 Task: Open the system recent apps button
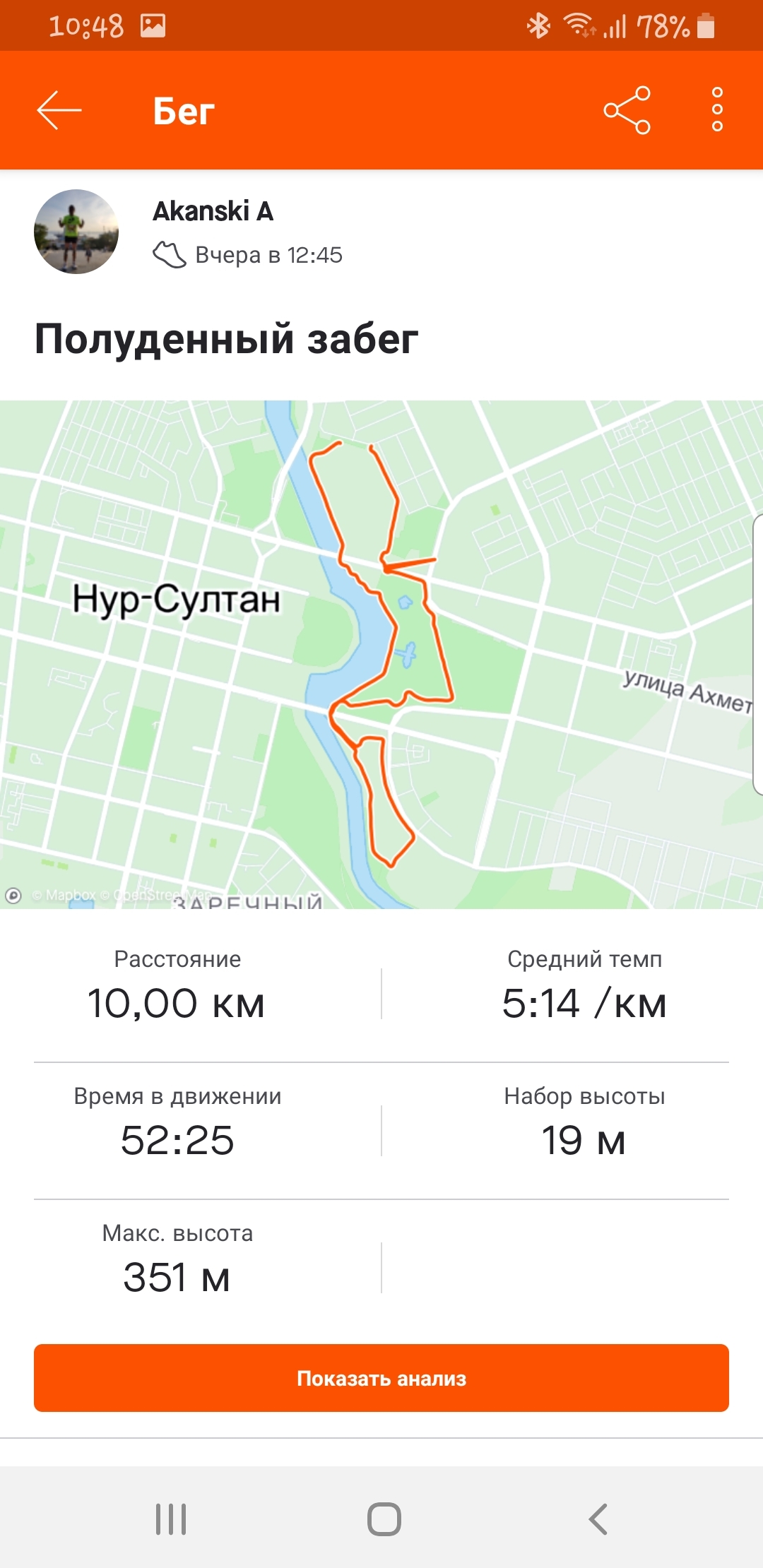click(x=171, y=1519)
